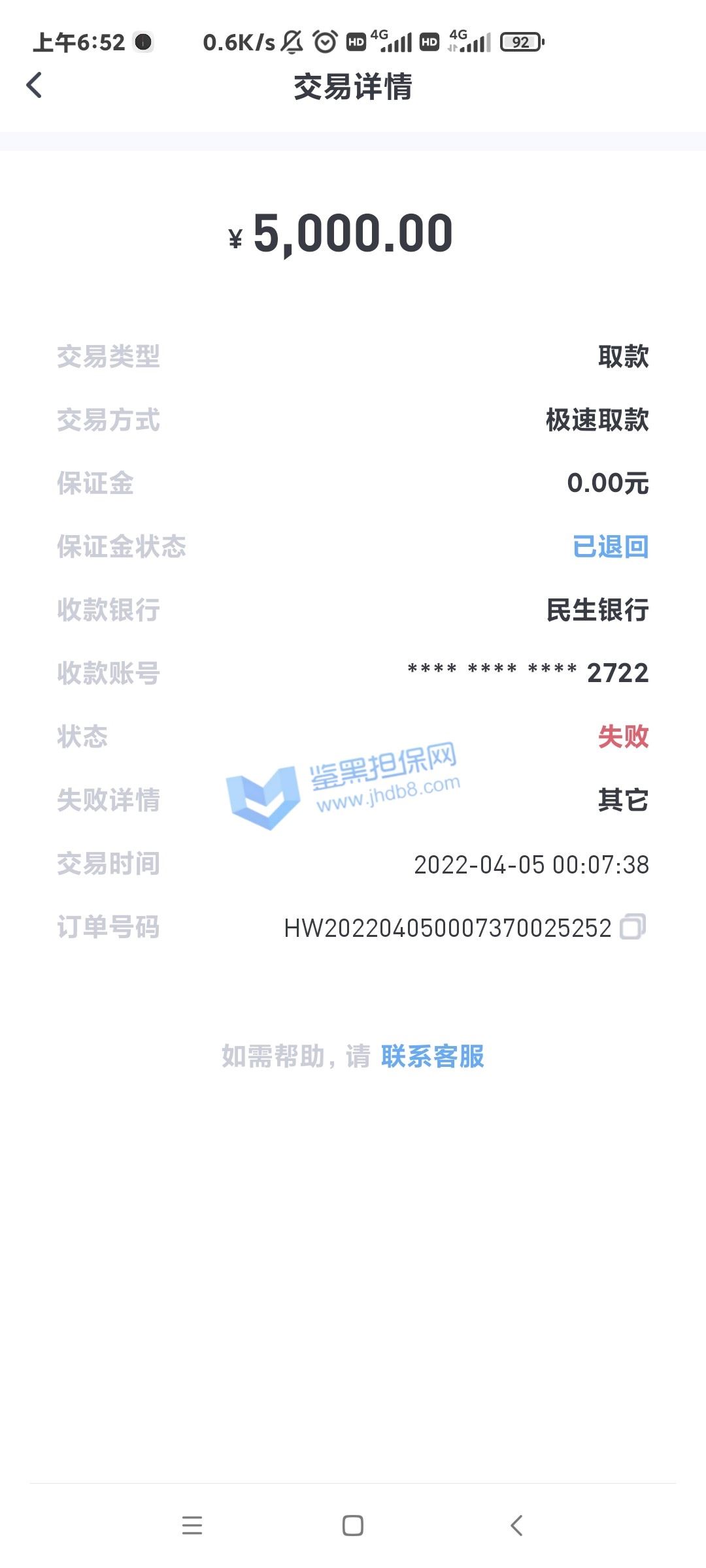Tap the system home button
This screenshot has width=706, height=1568.
coord(353,1526)
